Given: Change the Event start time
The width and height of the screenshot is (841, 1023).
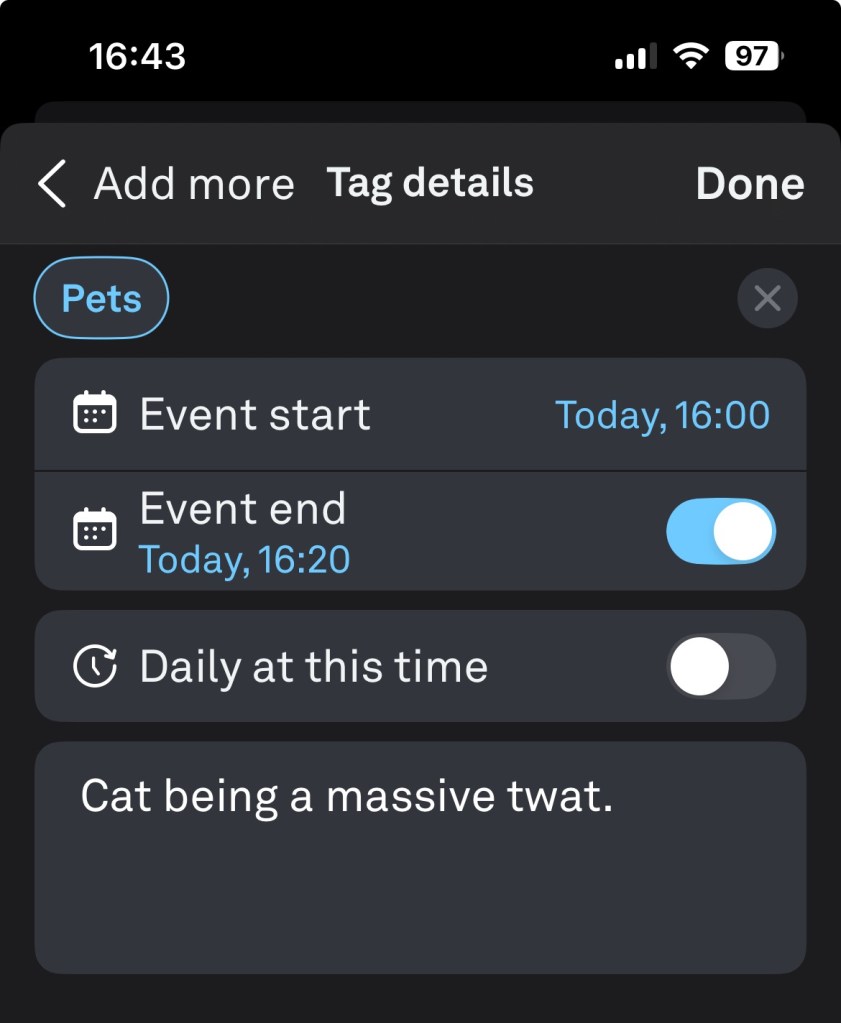Looking at the screenshot, I should [662, 415].
